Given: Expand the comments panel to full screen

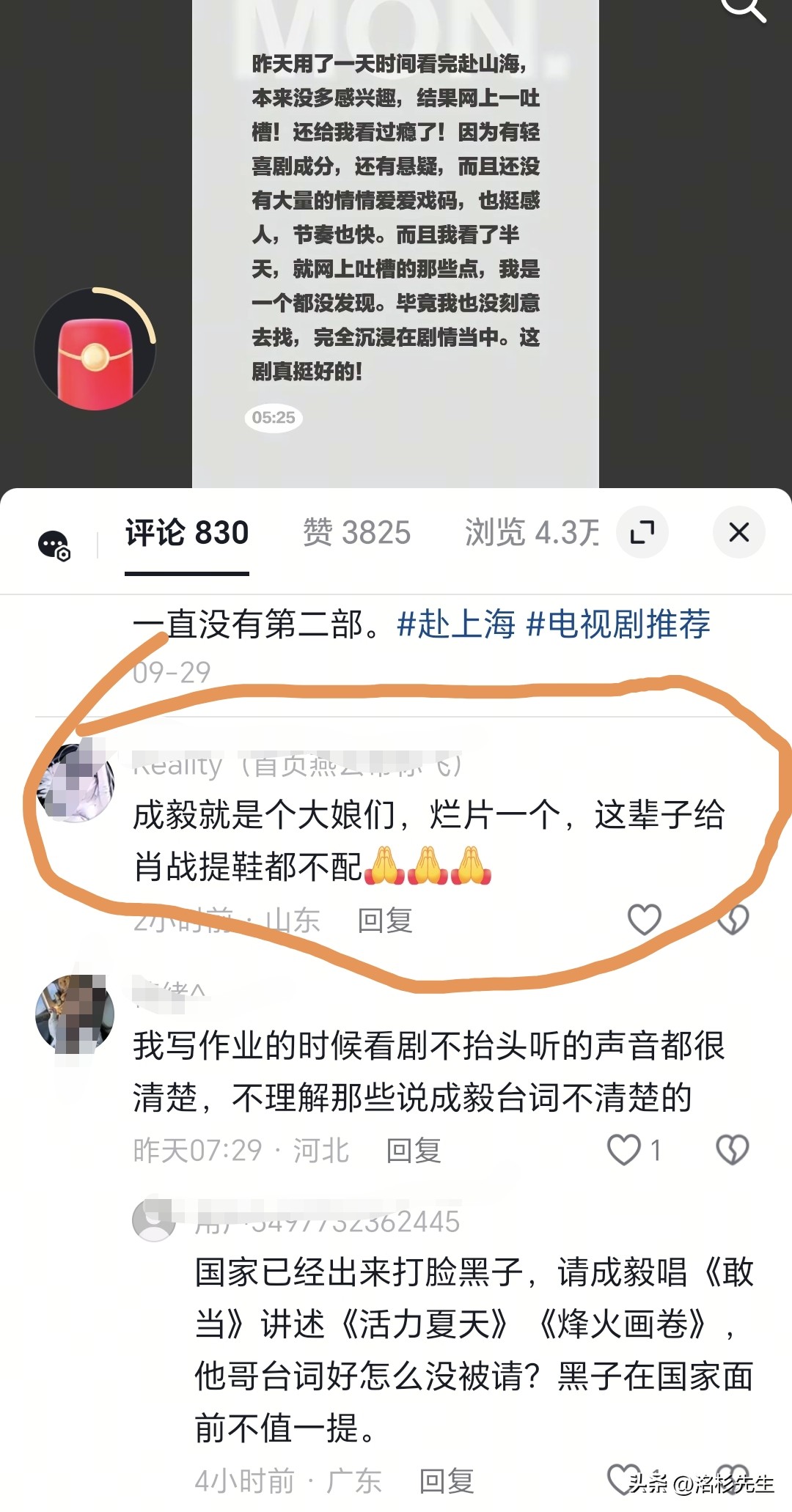Looking at the screenshot, I should click(x=642, y=532).
